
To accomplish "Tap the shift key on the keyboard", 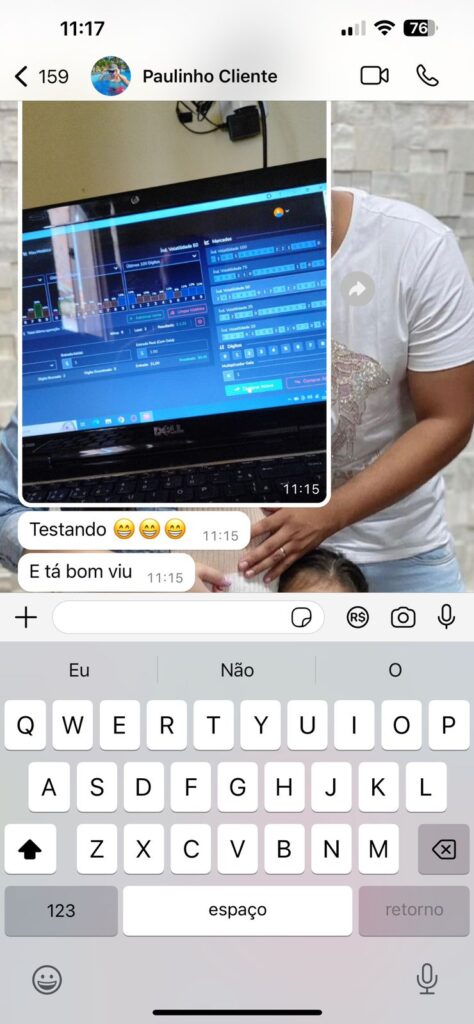I will (x=30, y=849).
